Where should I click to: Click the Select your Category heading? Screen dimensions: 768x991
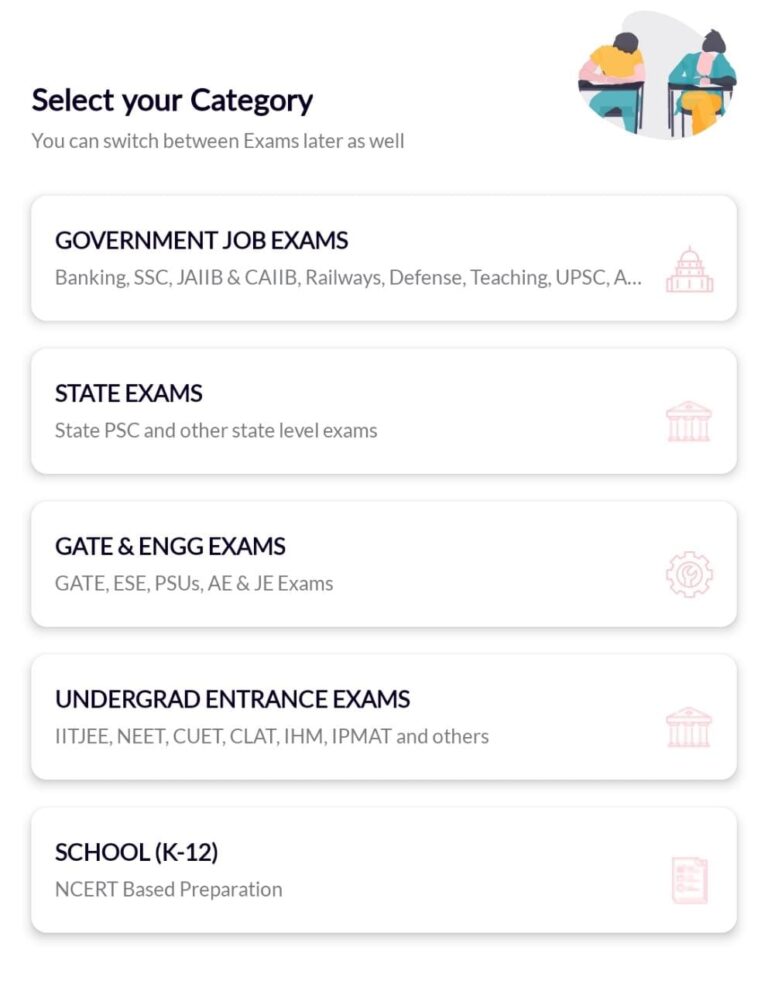pos(172,100)
